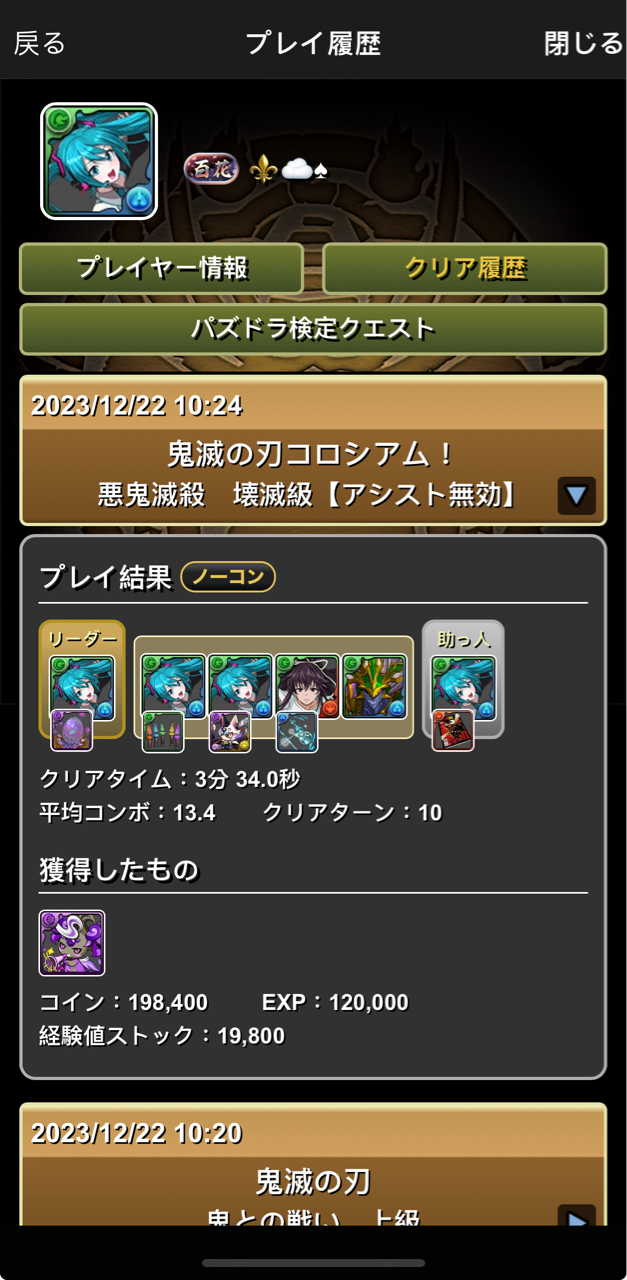Screen dimensions: 627x1280
Task: View the helper (助っ人) monster
Action: (x=463, y=687)
